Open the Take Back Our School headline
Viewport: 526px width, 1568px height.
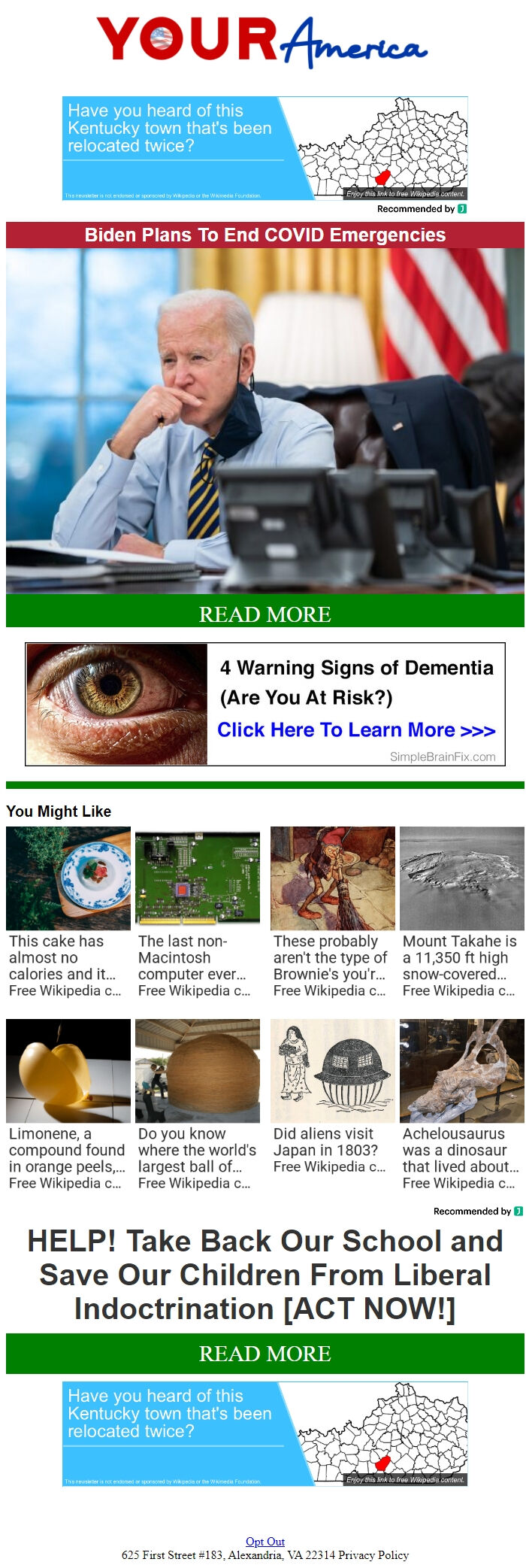tap(265, 1275)
